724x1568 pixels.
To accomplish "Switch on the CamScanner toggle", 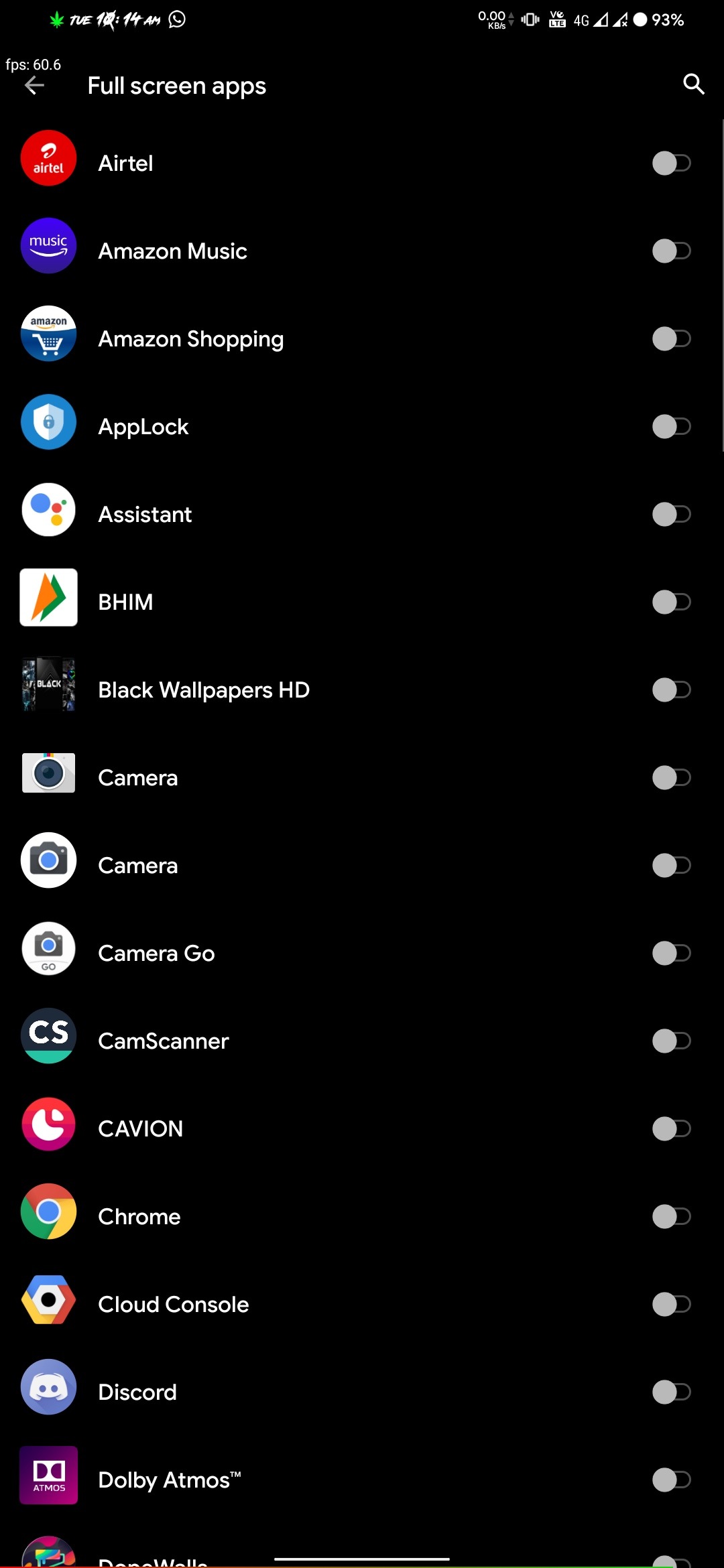I will [x=671, y=1041].
